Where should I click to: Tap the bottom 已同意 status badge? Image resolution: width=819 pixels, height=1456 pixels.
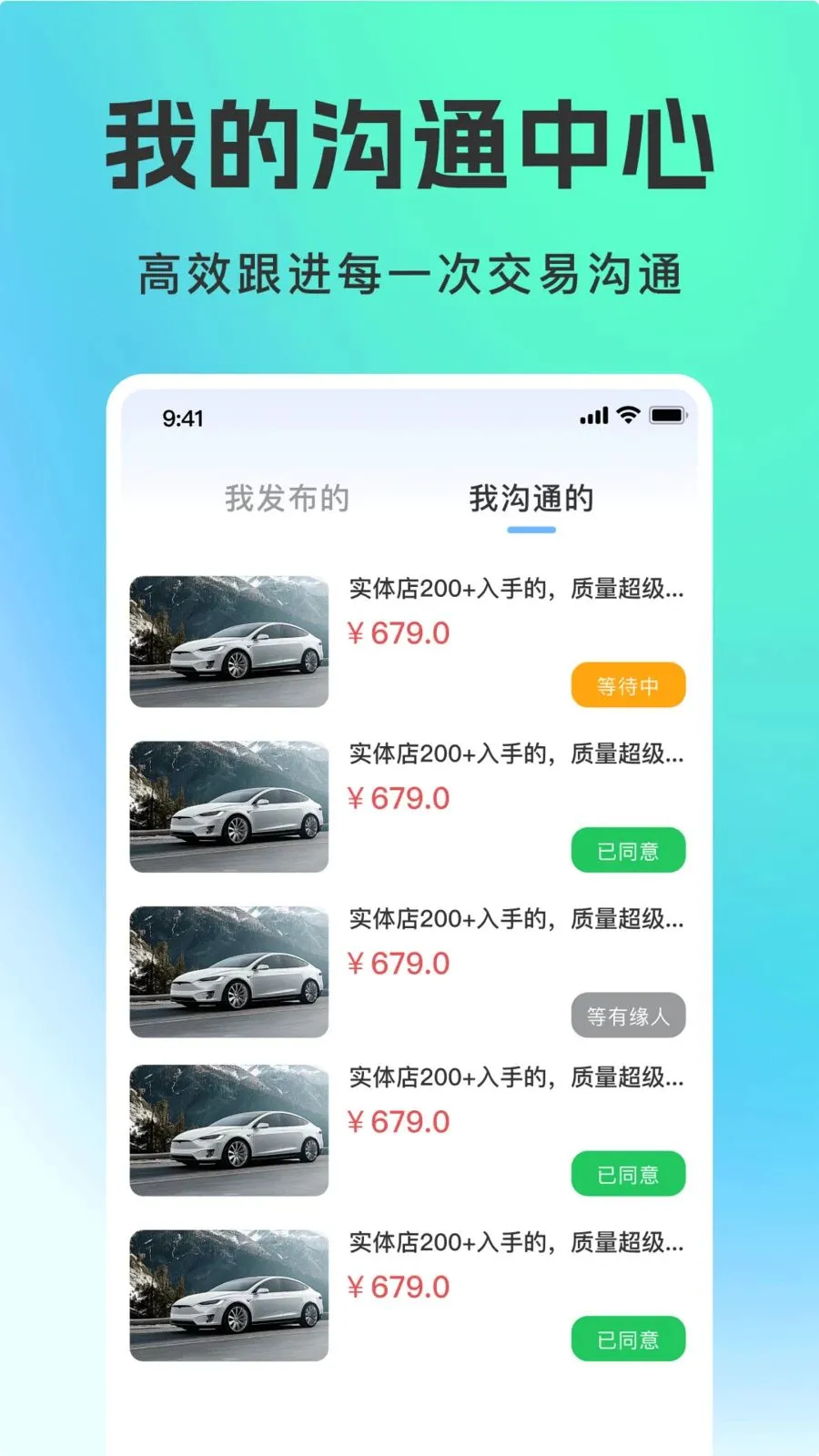[x=627, y=1339]
